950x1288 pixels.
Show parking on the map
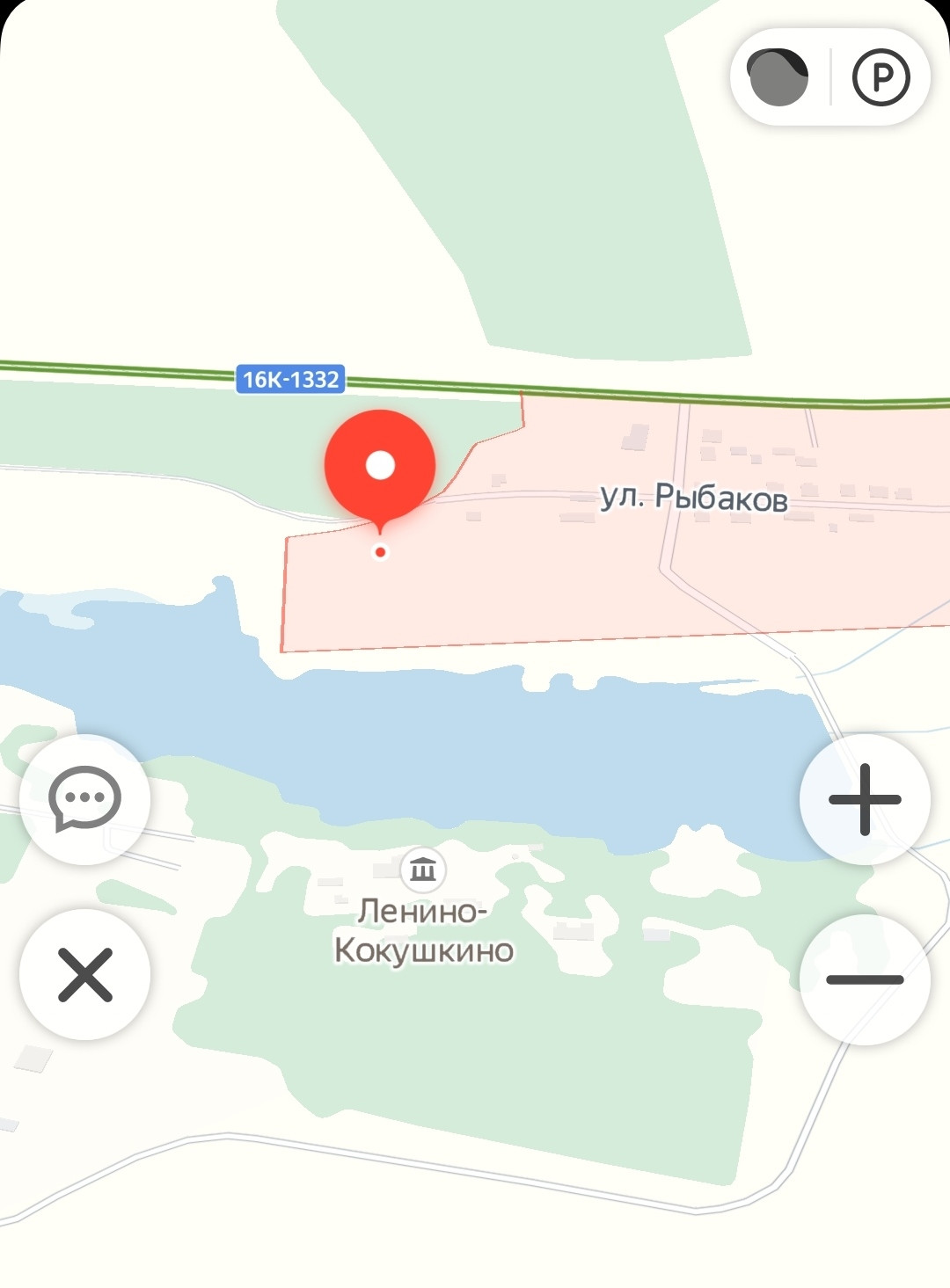pos(881,77)
